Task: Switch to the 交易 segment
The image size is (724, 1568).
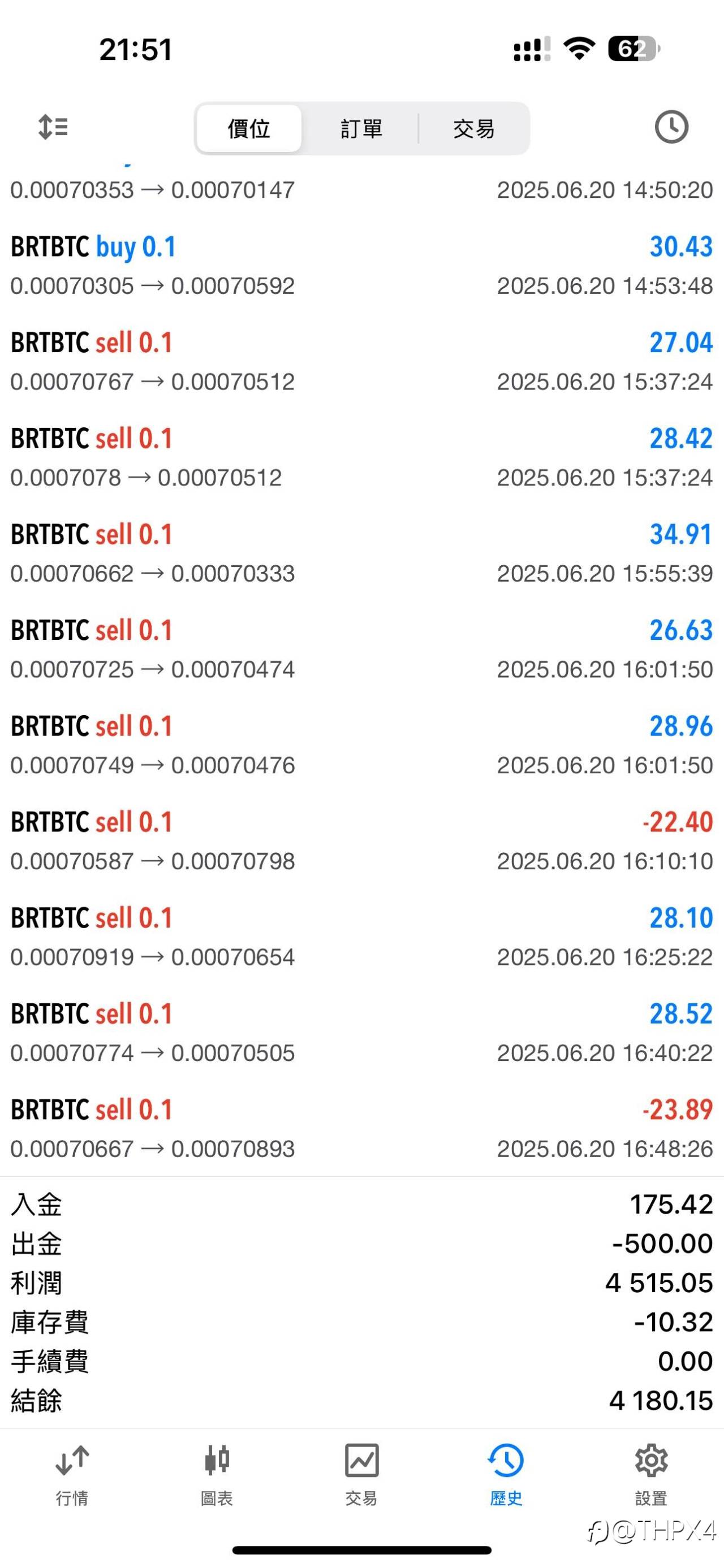Action: 474,128
